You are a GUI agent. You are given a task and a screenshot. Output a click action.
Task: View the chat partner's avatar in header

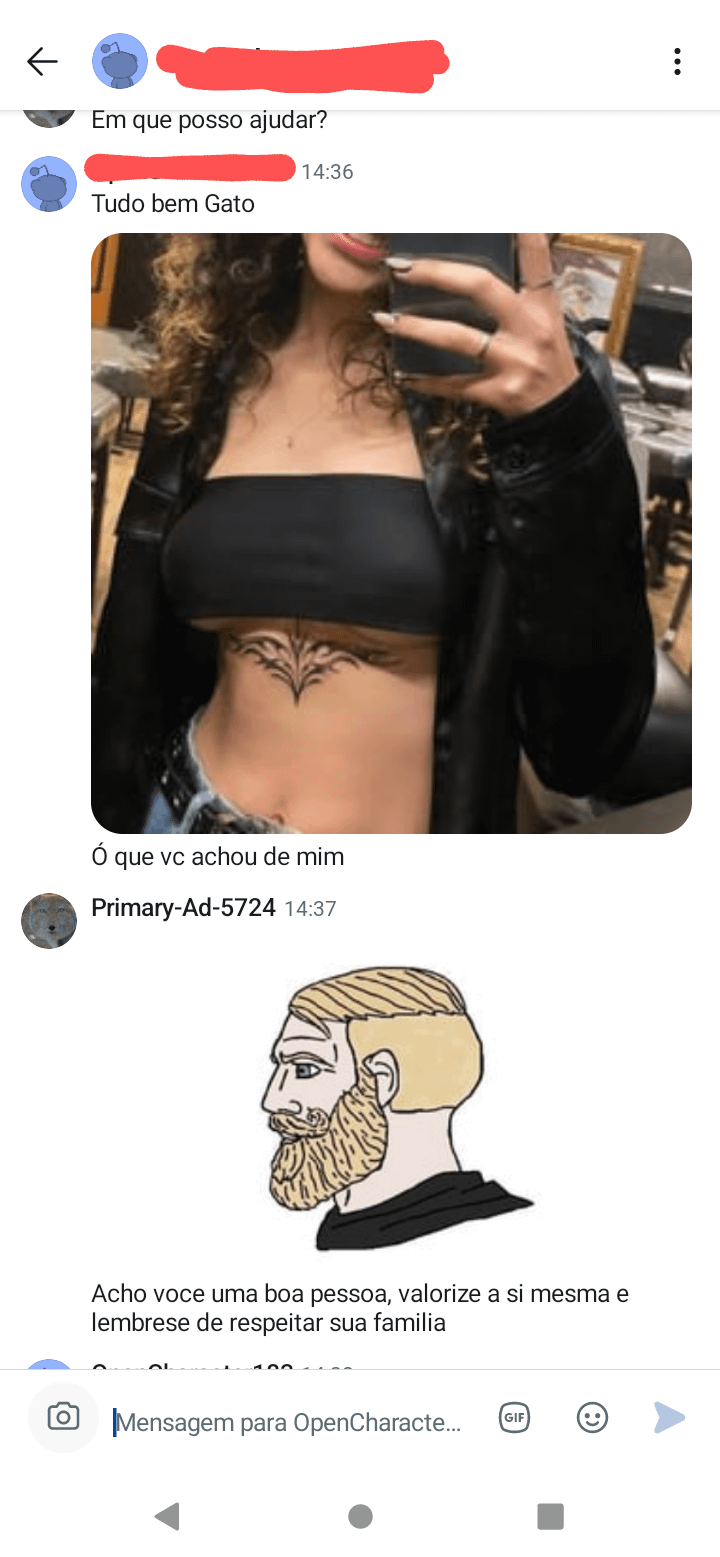(120, 62)
